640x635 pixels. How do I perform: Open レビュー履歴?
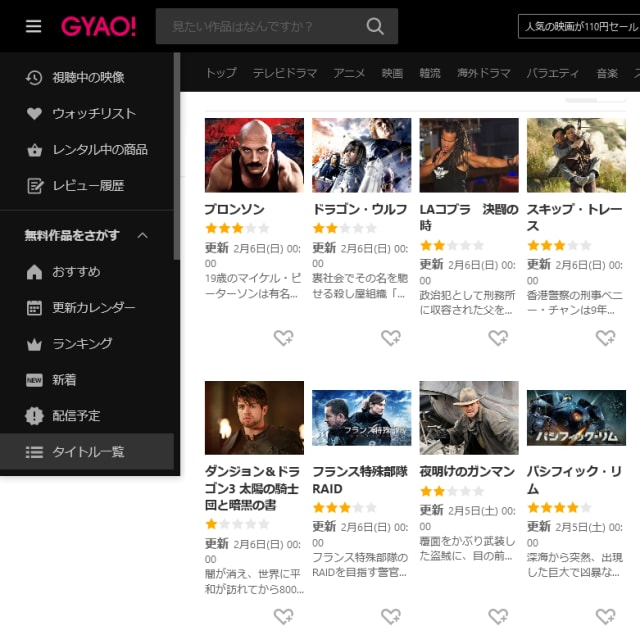[x=87, y=185]
